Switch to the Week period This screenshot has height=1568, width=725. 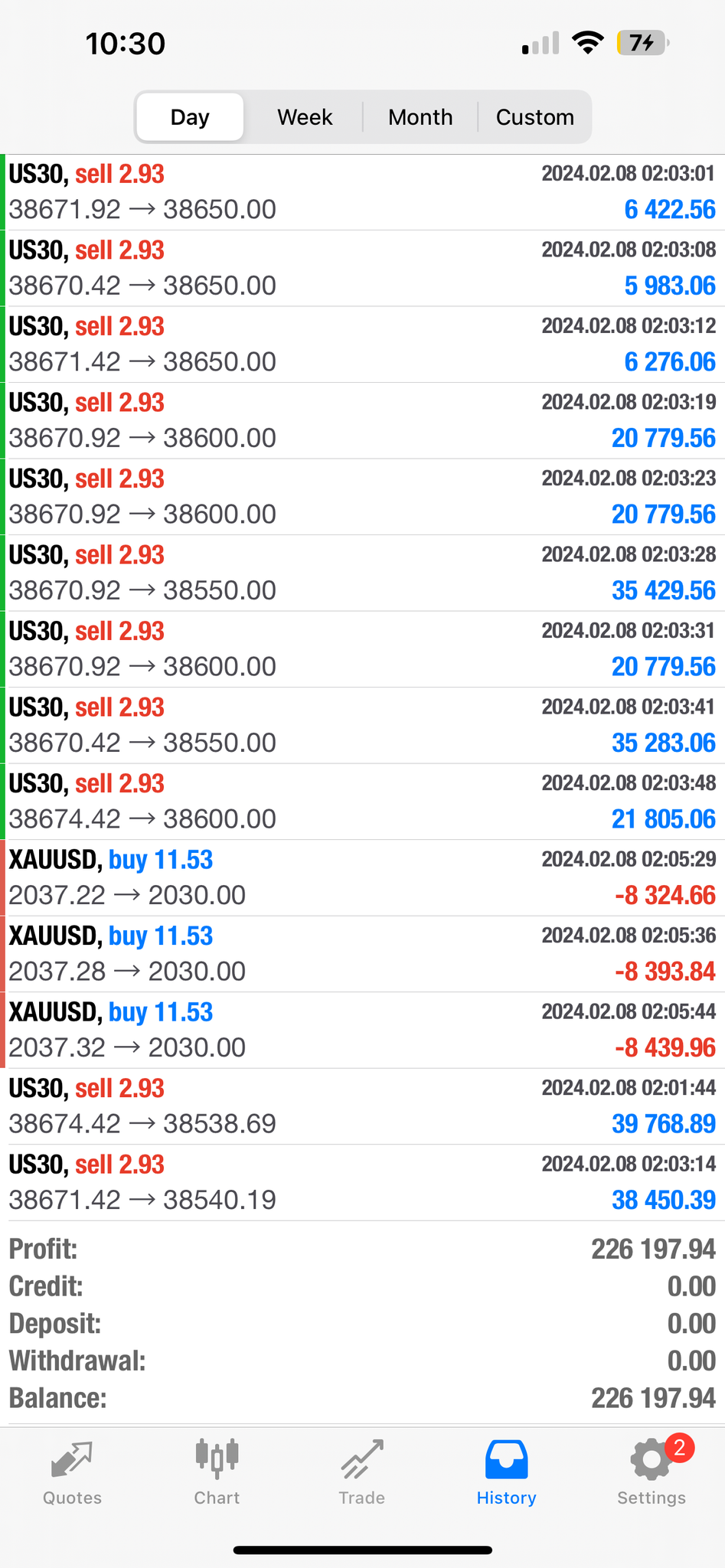coord(305,117)
